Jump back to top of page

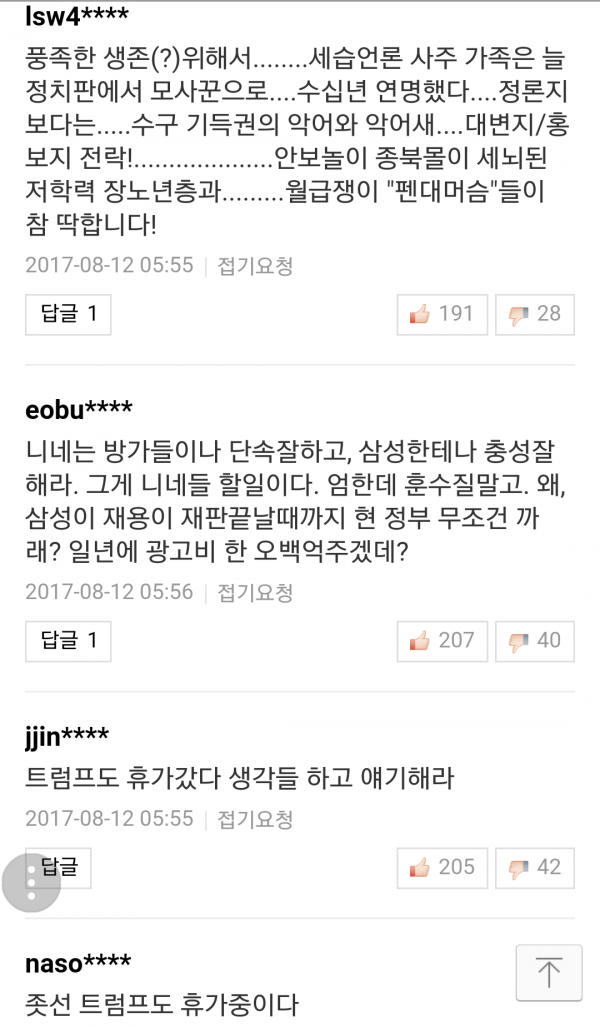click(x=549, y=972)
